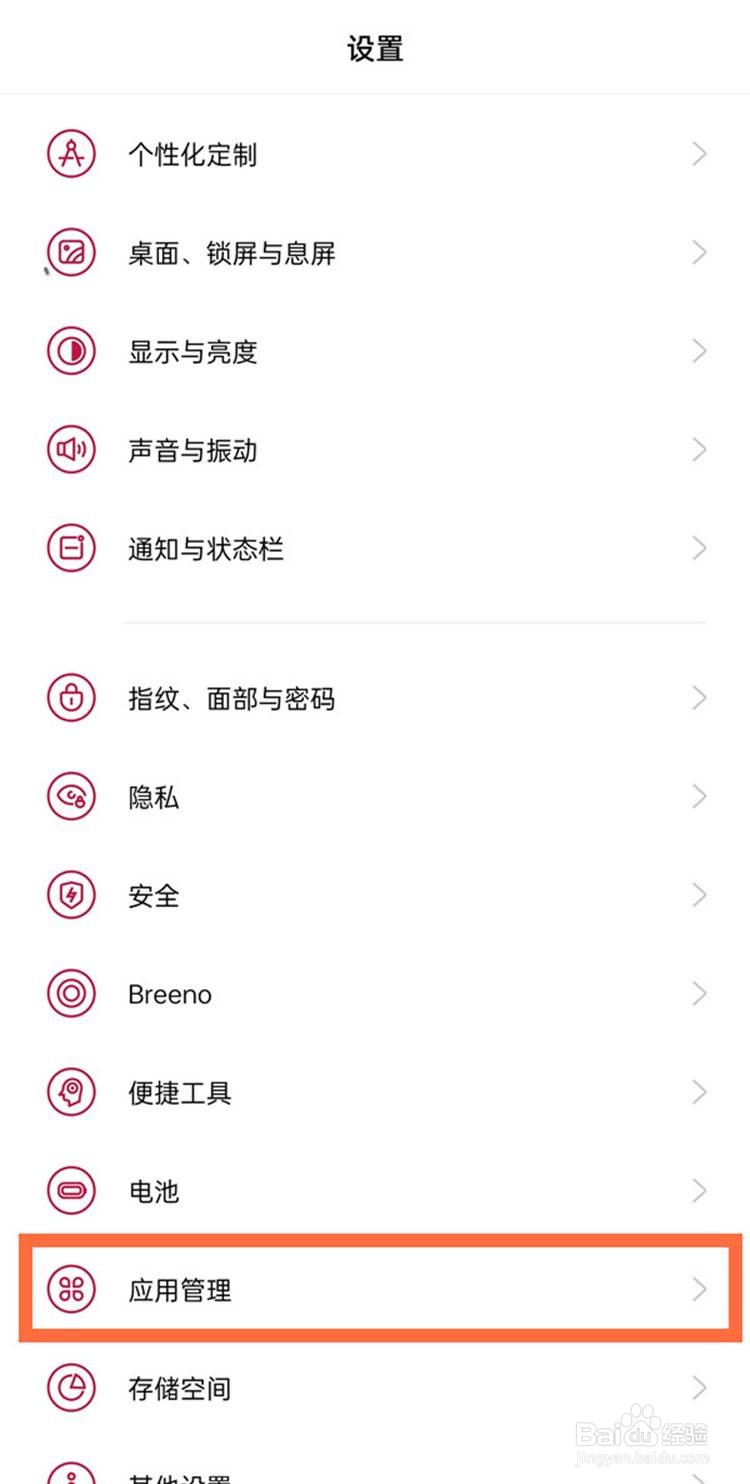Go to 显示与亮度
The image size is (750, 1484).
(x=375, y=351)
